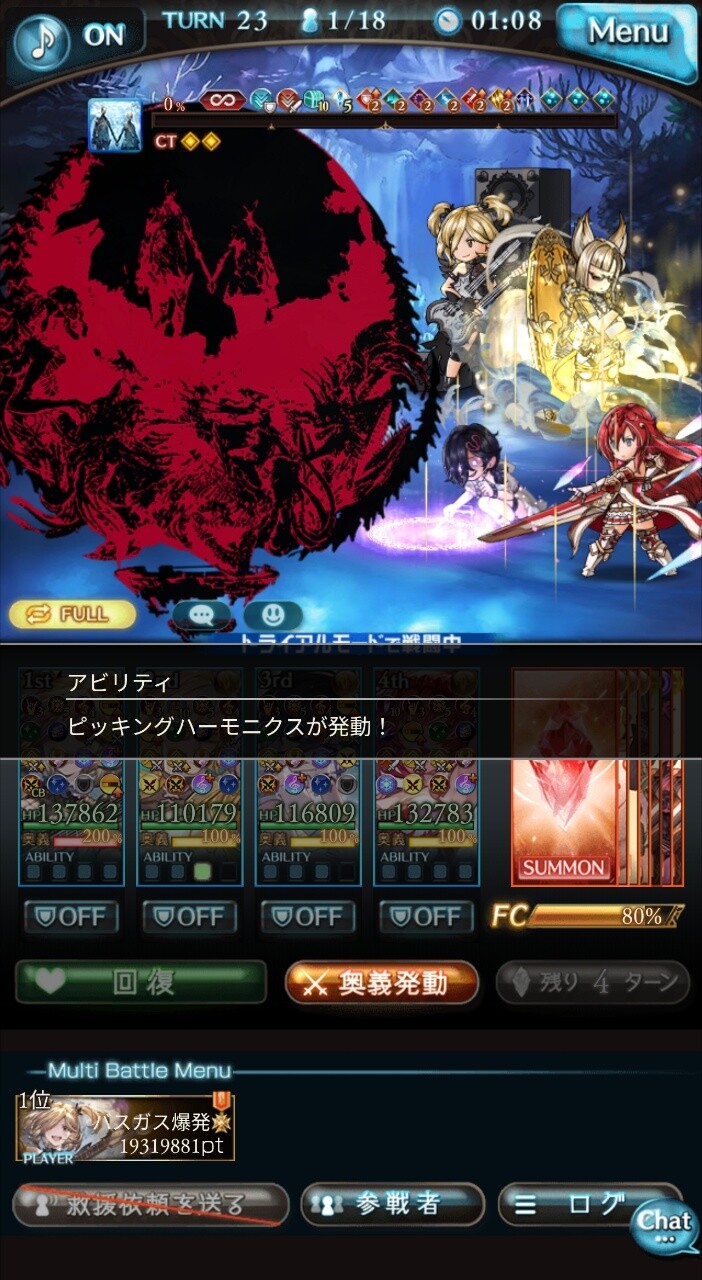702x1280 pixels.
Task: Open the 参戦者 participants list
Action: pyautogui.click(x=392, y=1204)
